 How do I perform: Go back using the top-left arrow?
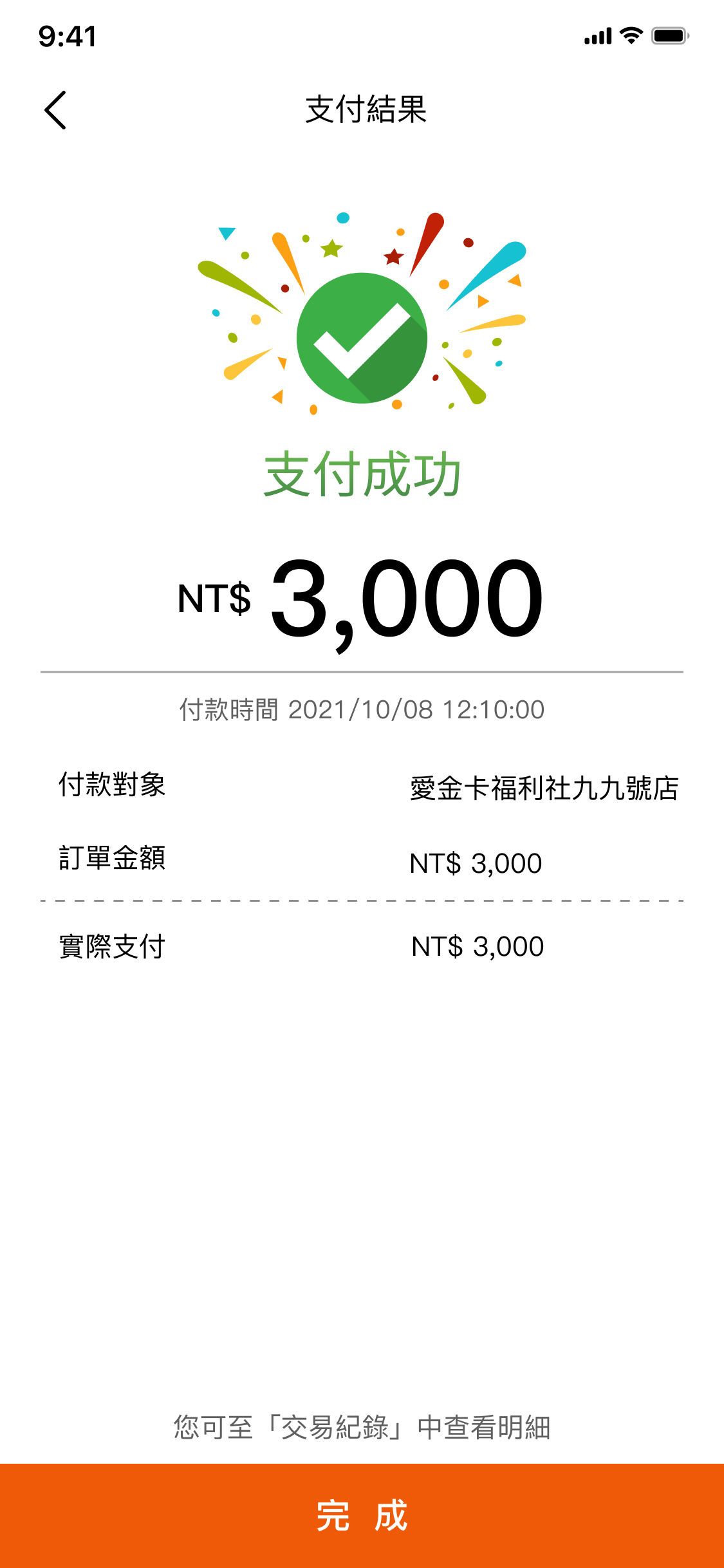point(55,110)
